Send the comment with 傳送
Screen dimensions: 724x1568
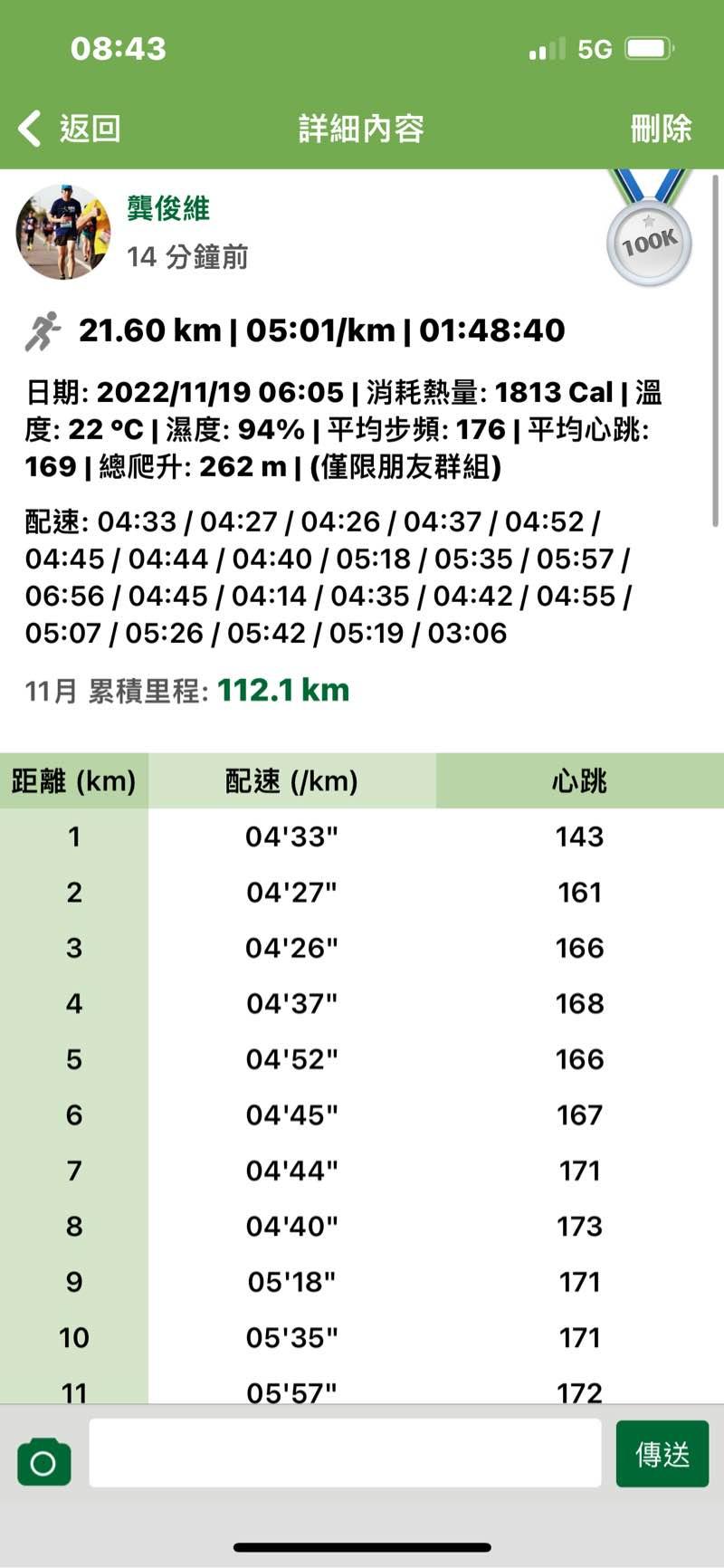tap(662, 1454)
